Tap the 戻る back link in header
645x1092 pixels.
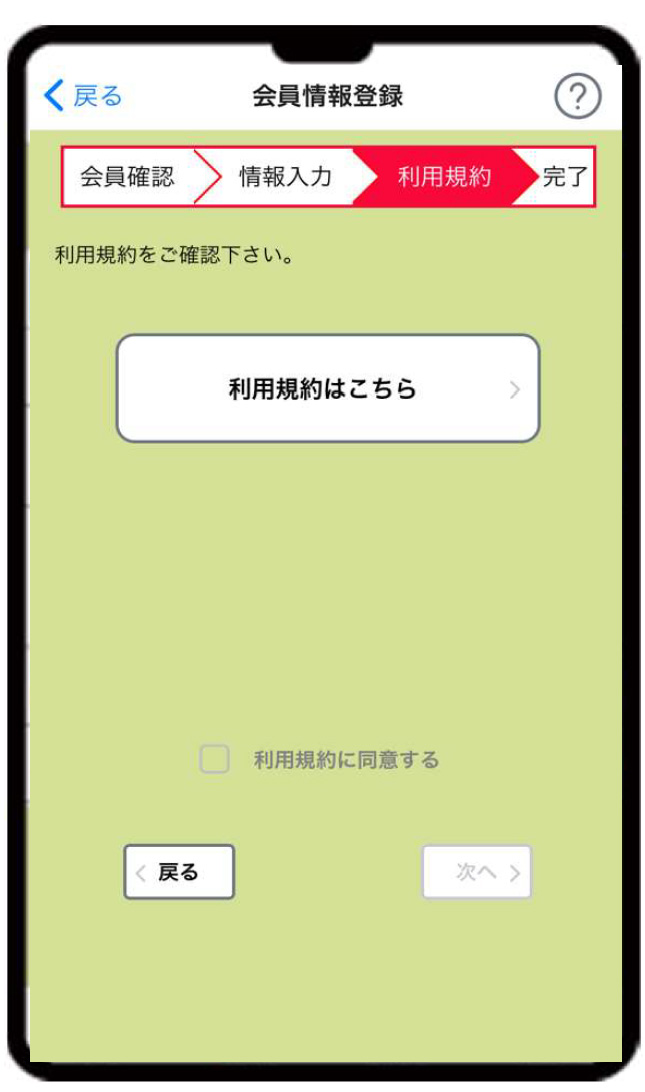click(x=84, y=96)
